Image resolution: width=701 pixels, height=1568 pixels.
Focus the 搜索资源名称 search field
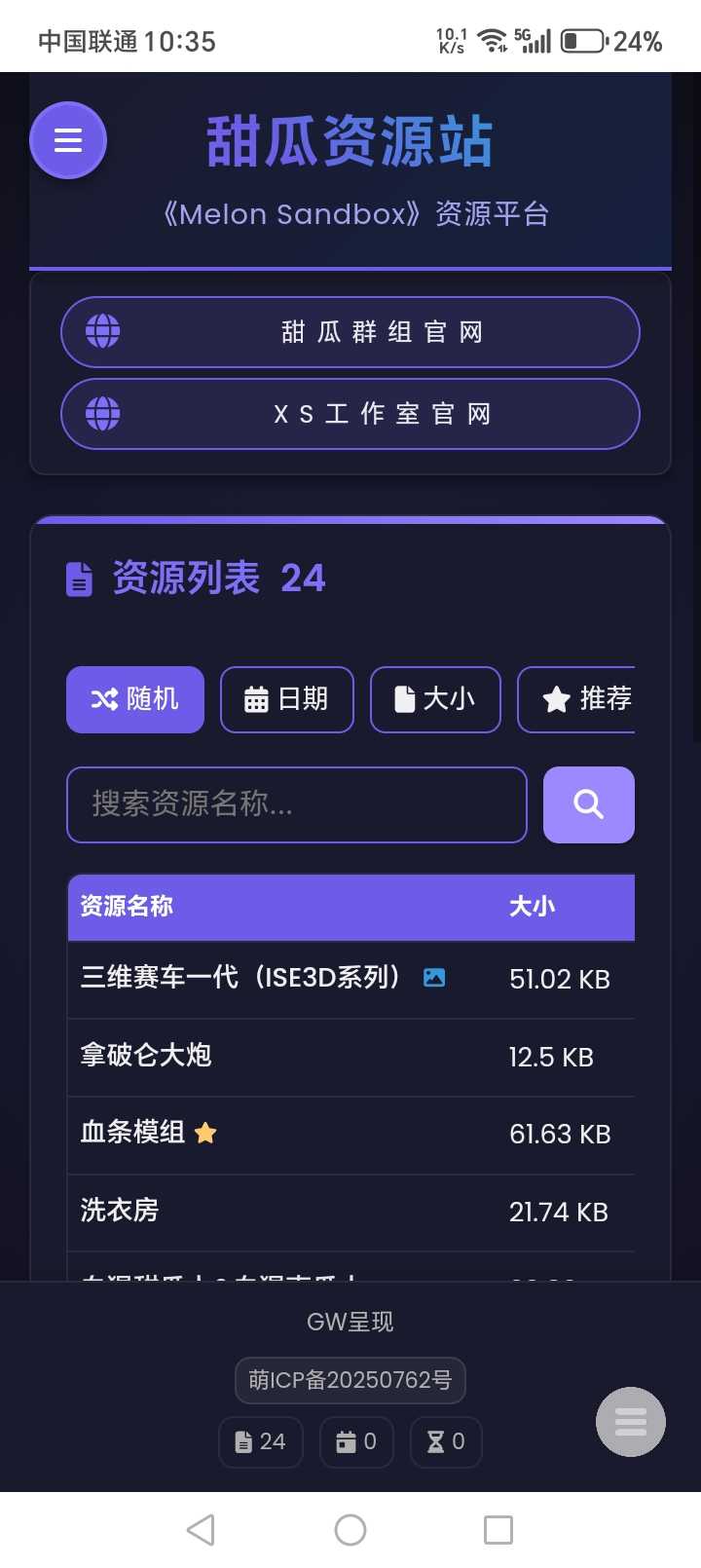pyautogui.click(x=296, y=804)
